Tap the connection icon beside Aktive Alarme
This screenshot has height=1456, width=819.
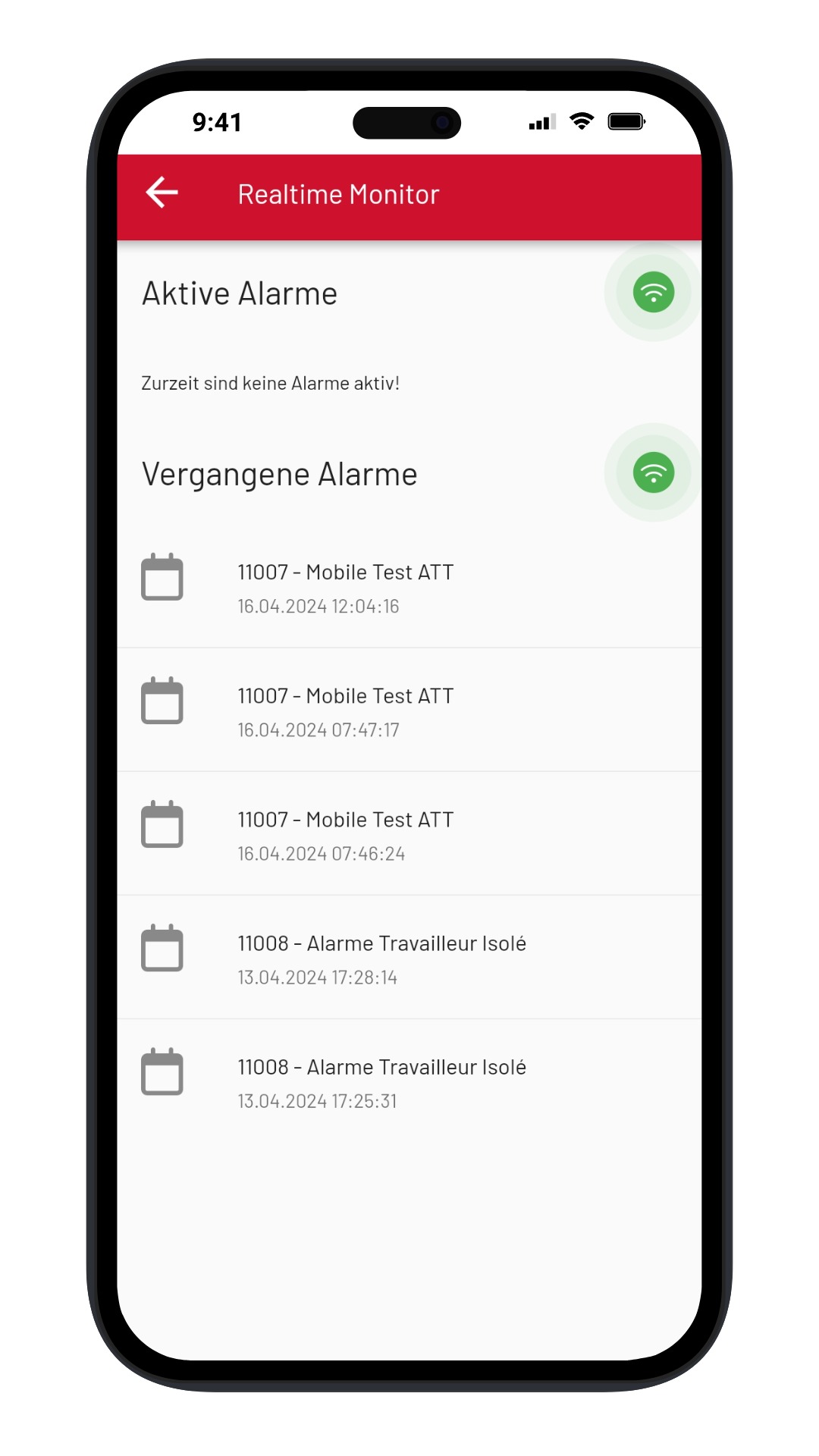[653, 292]
